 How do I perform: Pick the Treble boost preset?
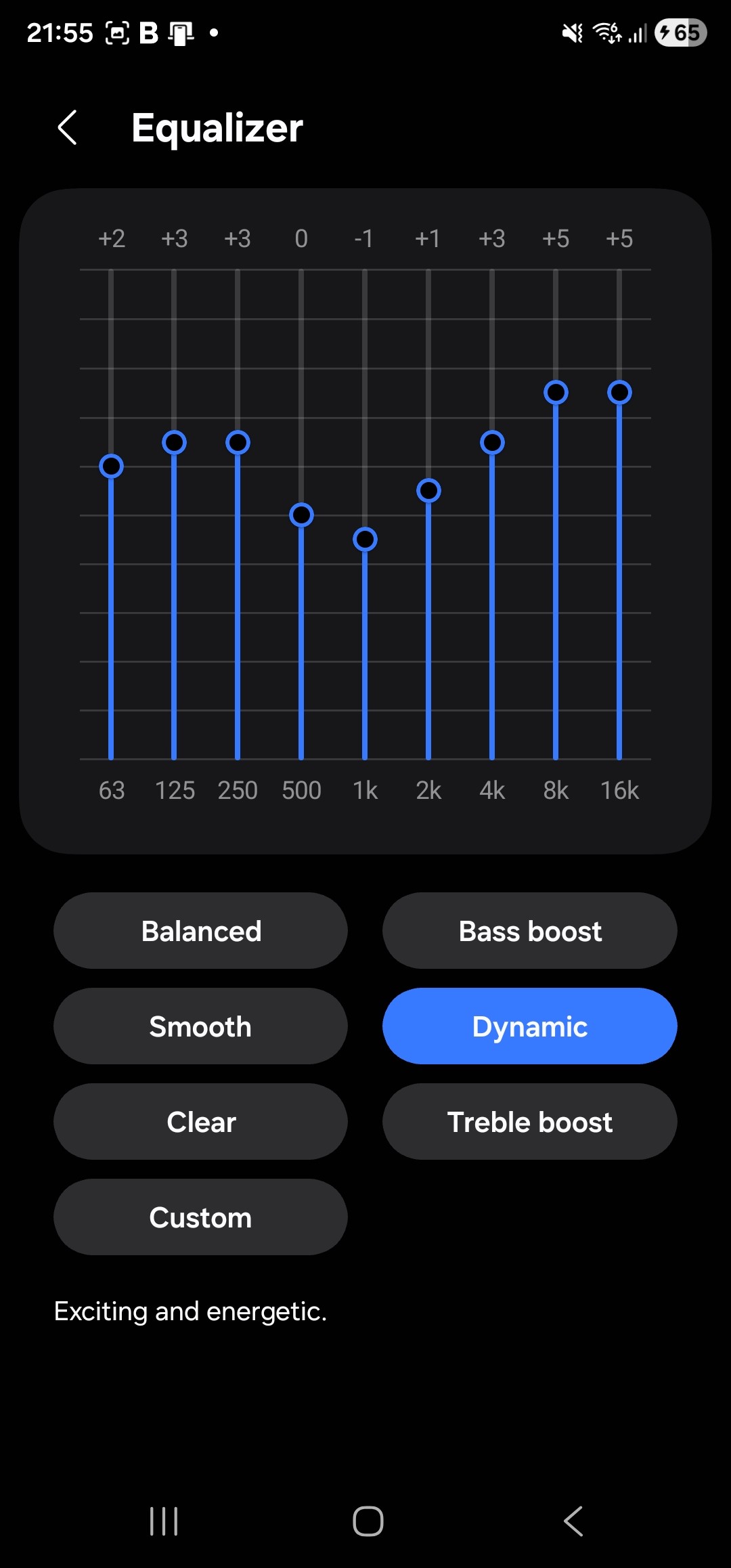pos(530,1122)
